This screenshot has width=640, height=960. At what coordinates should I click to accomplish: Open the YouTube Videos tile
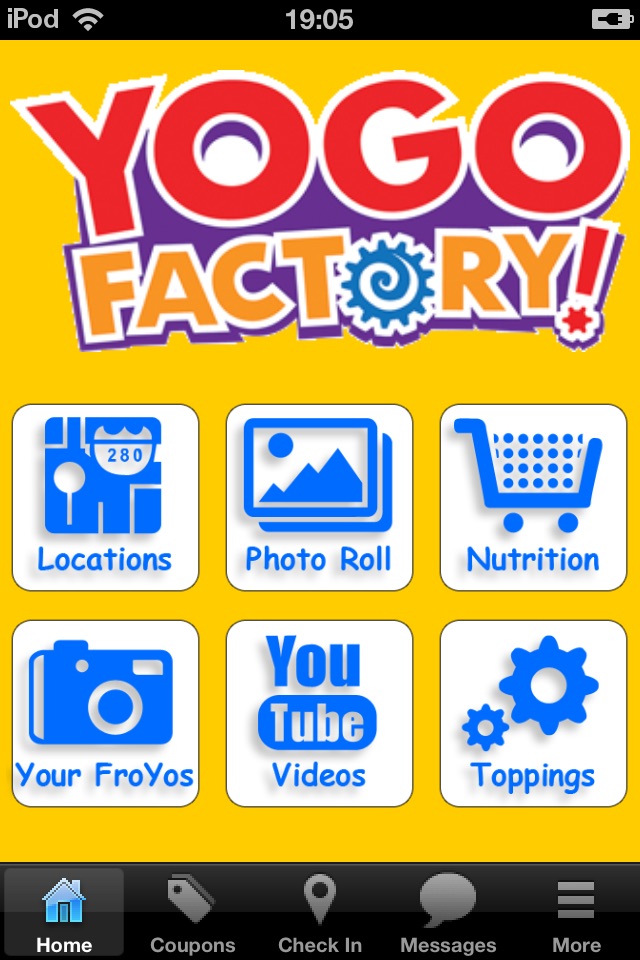(319, 713)
